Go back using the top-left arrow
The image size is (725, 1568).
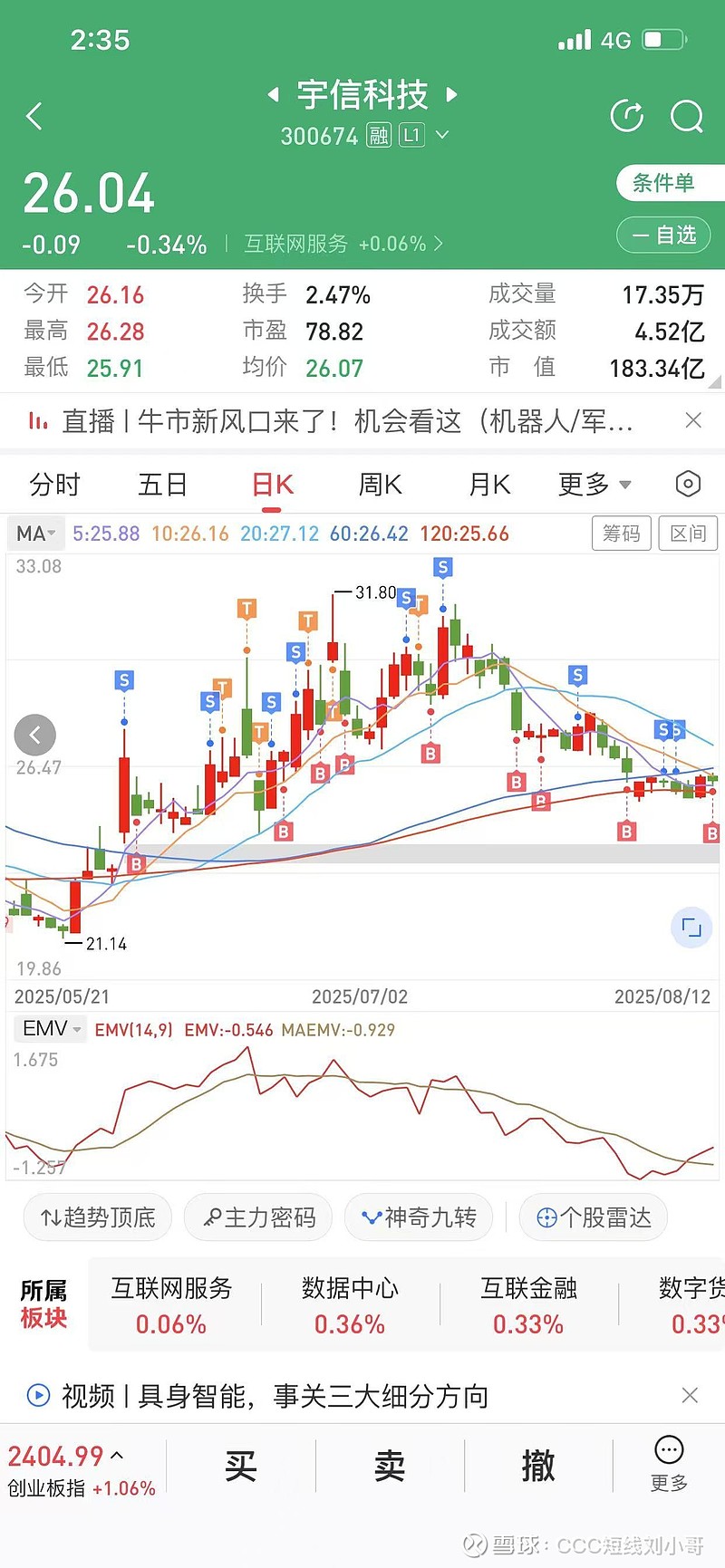coord(34,116)
